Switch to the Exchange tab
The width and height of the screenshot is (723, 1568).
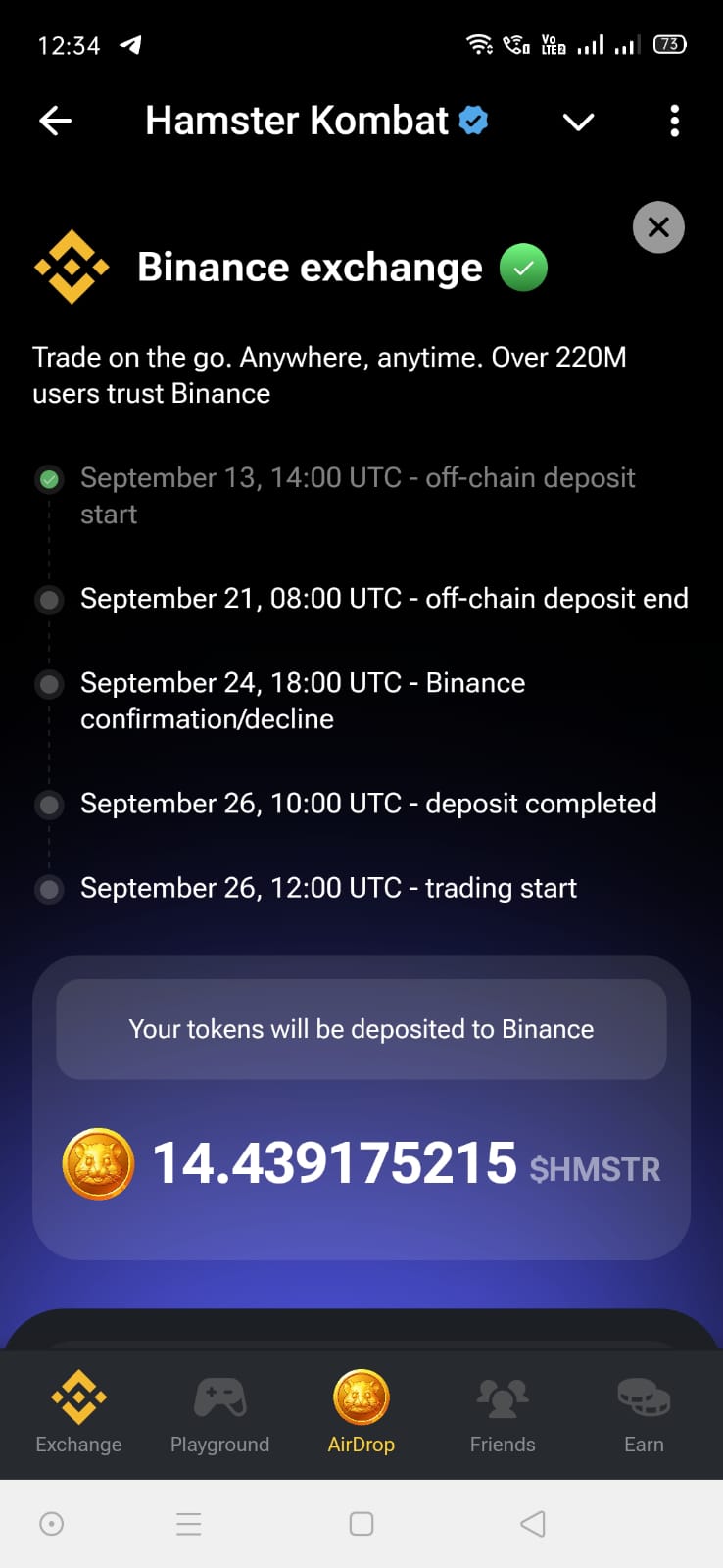point(78,1413)
